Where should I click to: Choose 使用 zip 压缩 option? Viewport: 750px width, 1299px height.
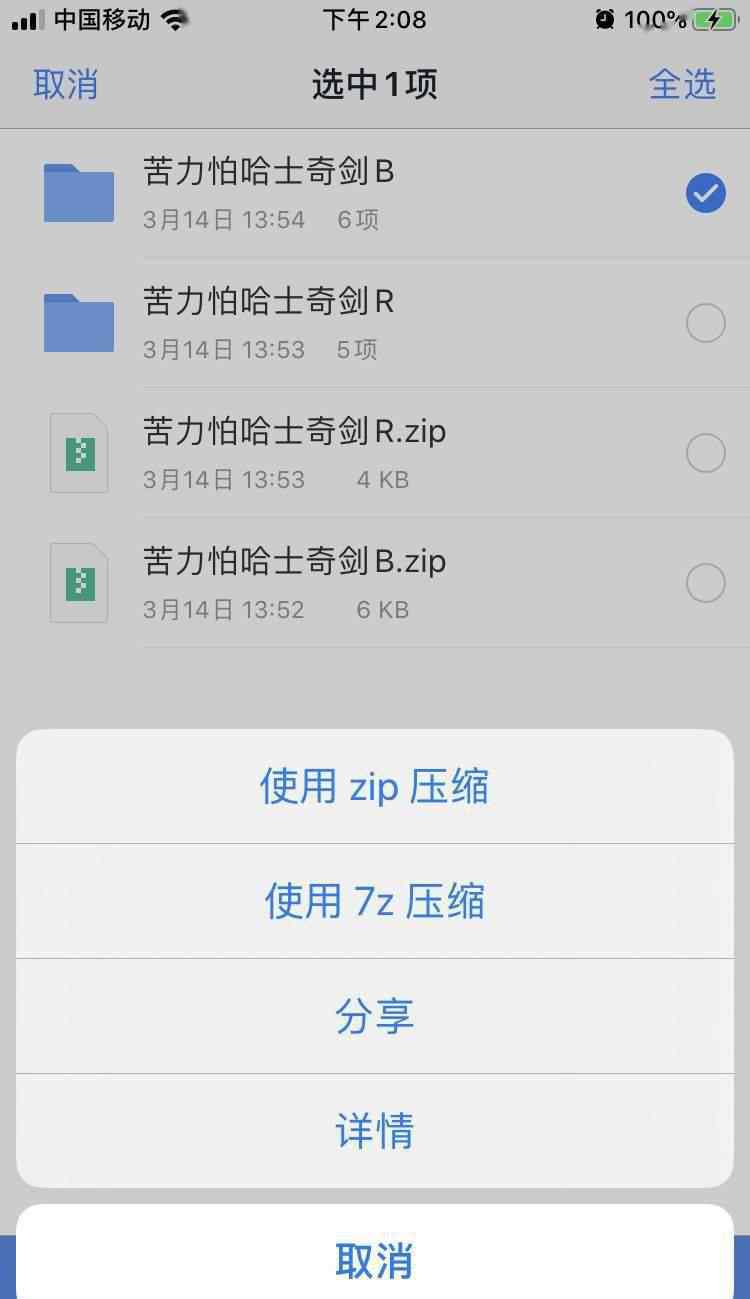tap(375, 786)
